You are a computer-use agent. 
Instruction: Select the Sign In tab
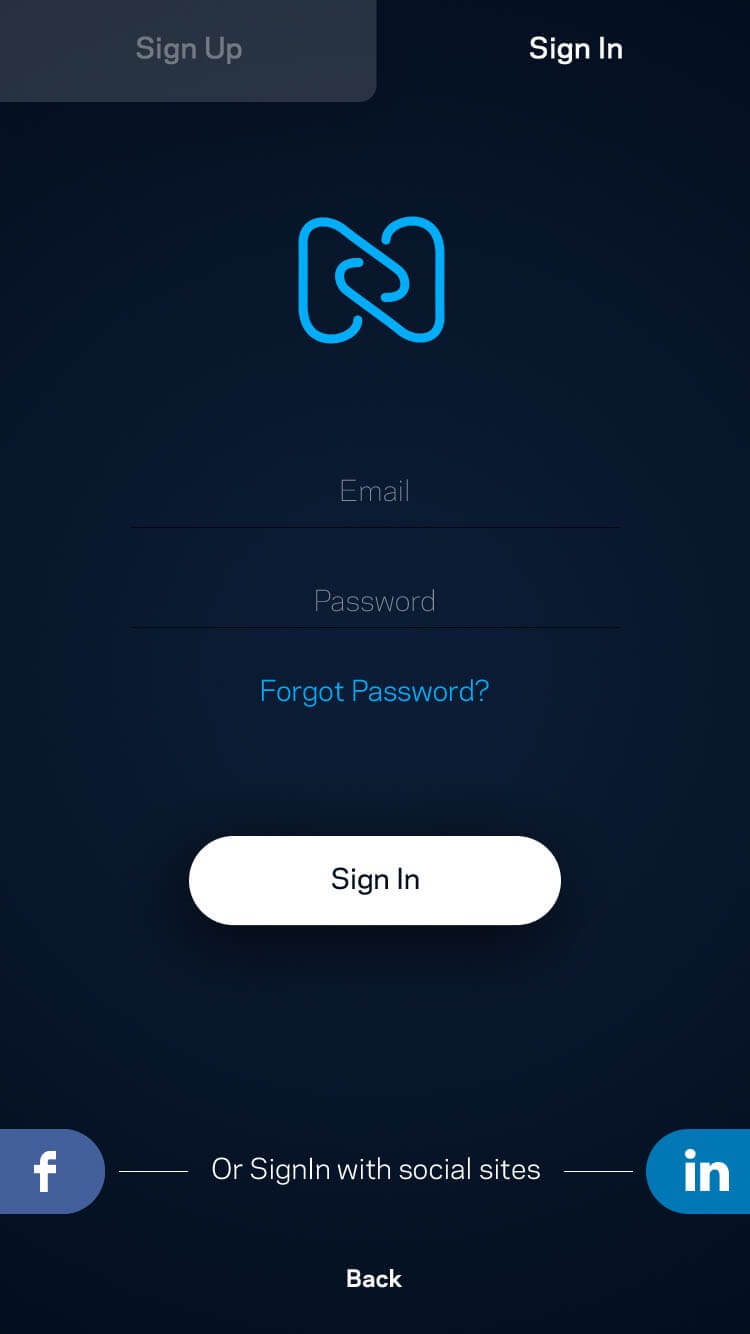tap(575, 49)
